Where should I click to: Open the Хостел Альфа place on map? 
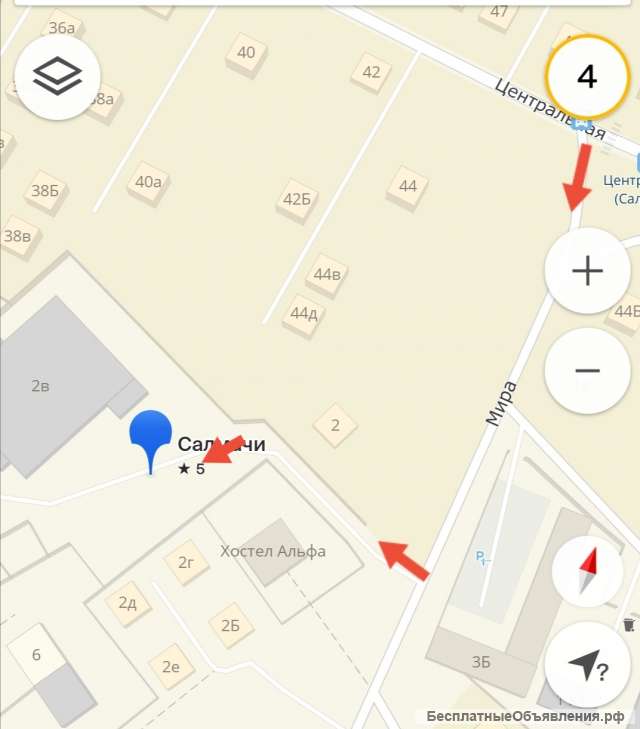pyautogui.click(x=273, y=551)
